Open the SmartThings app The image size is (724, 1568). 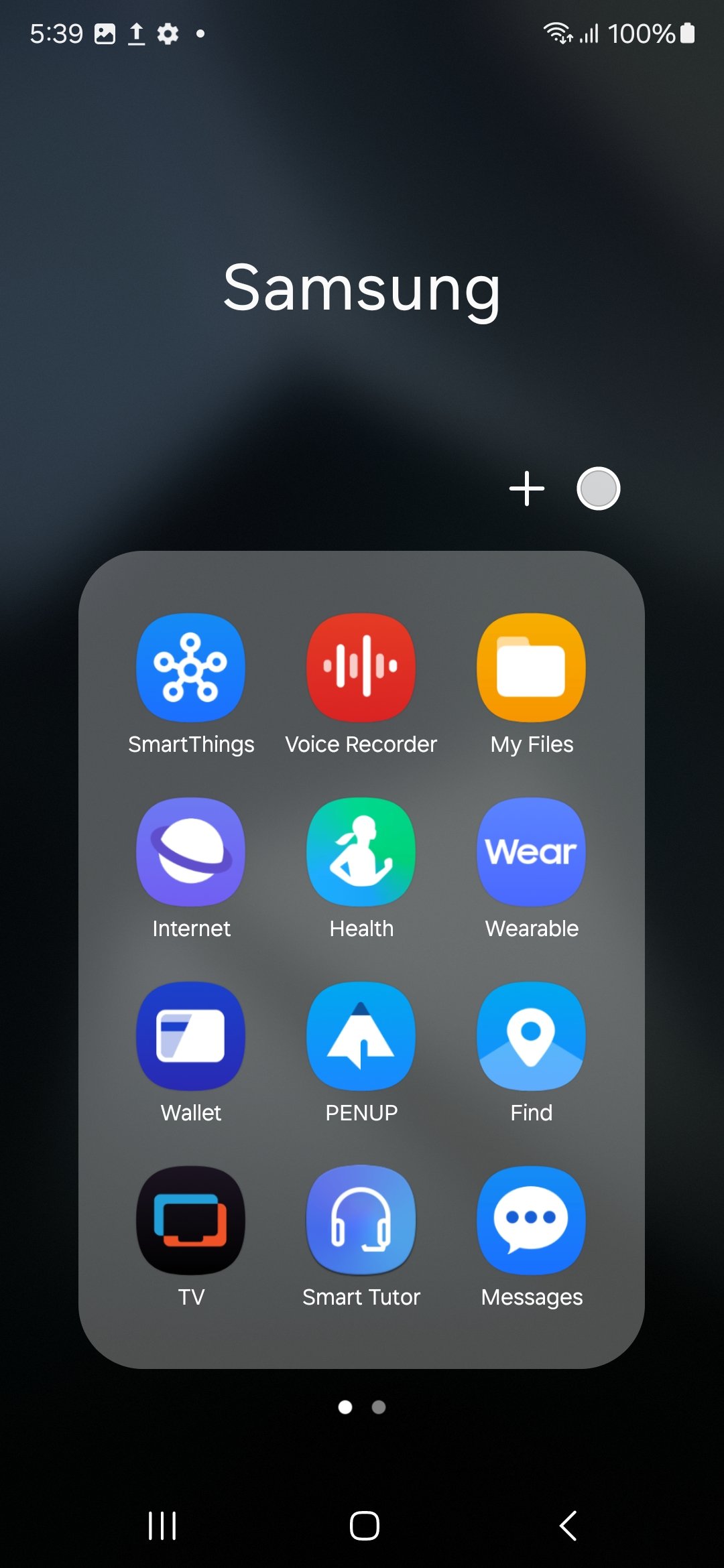pyautogui.click(x=191, y=667)
